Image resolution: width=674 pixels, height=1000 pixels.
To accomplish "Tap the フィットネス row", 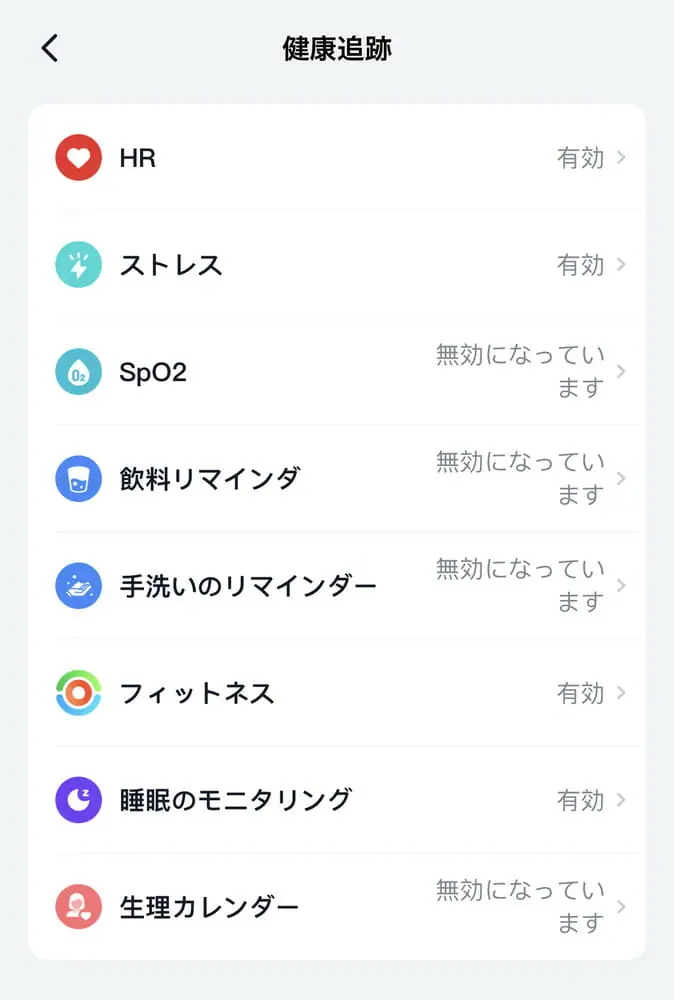I will click(337, 693).
